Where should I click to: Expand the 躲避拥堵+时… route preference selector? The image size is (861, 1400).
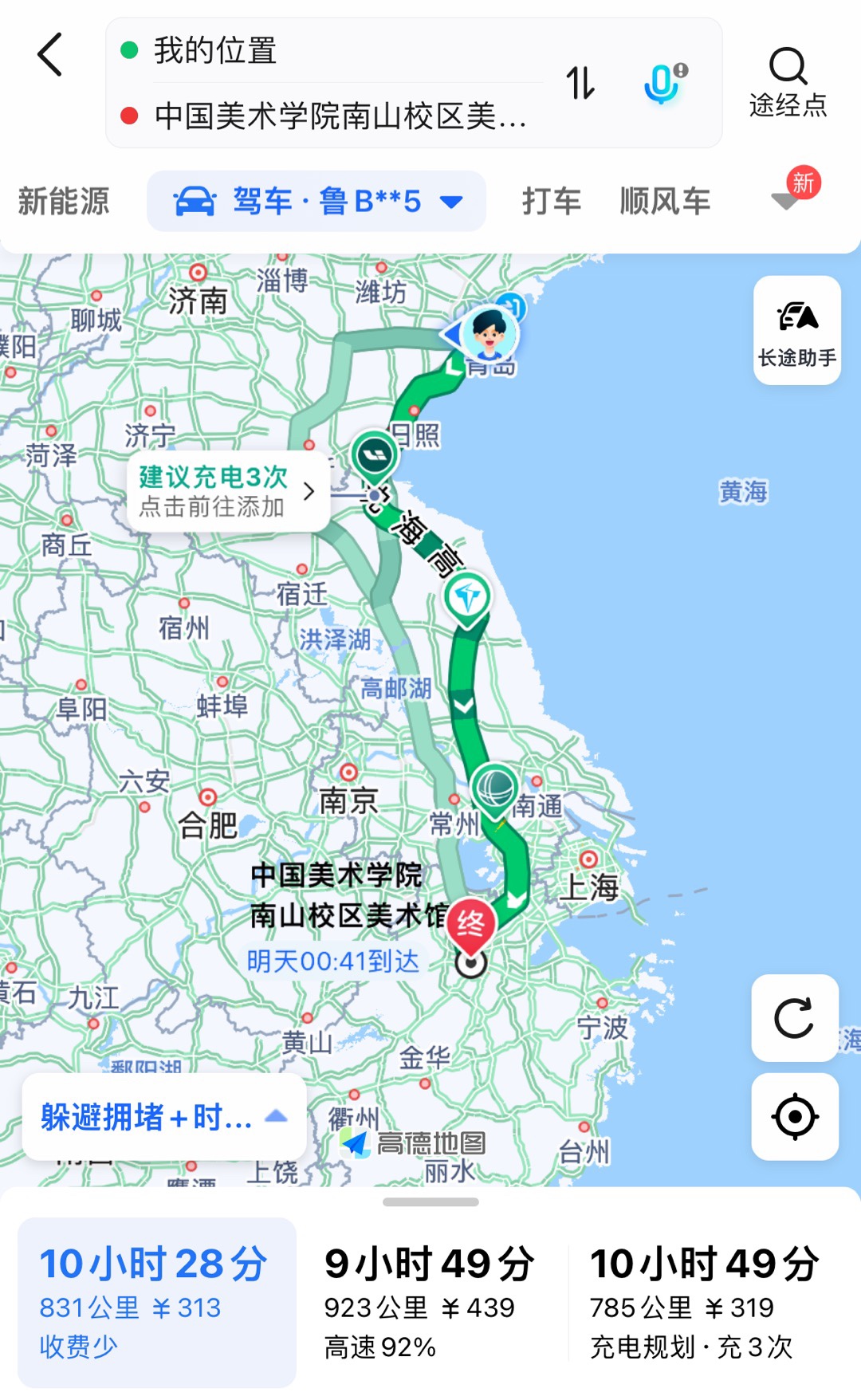pos(164,1117)
